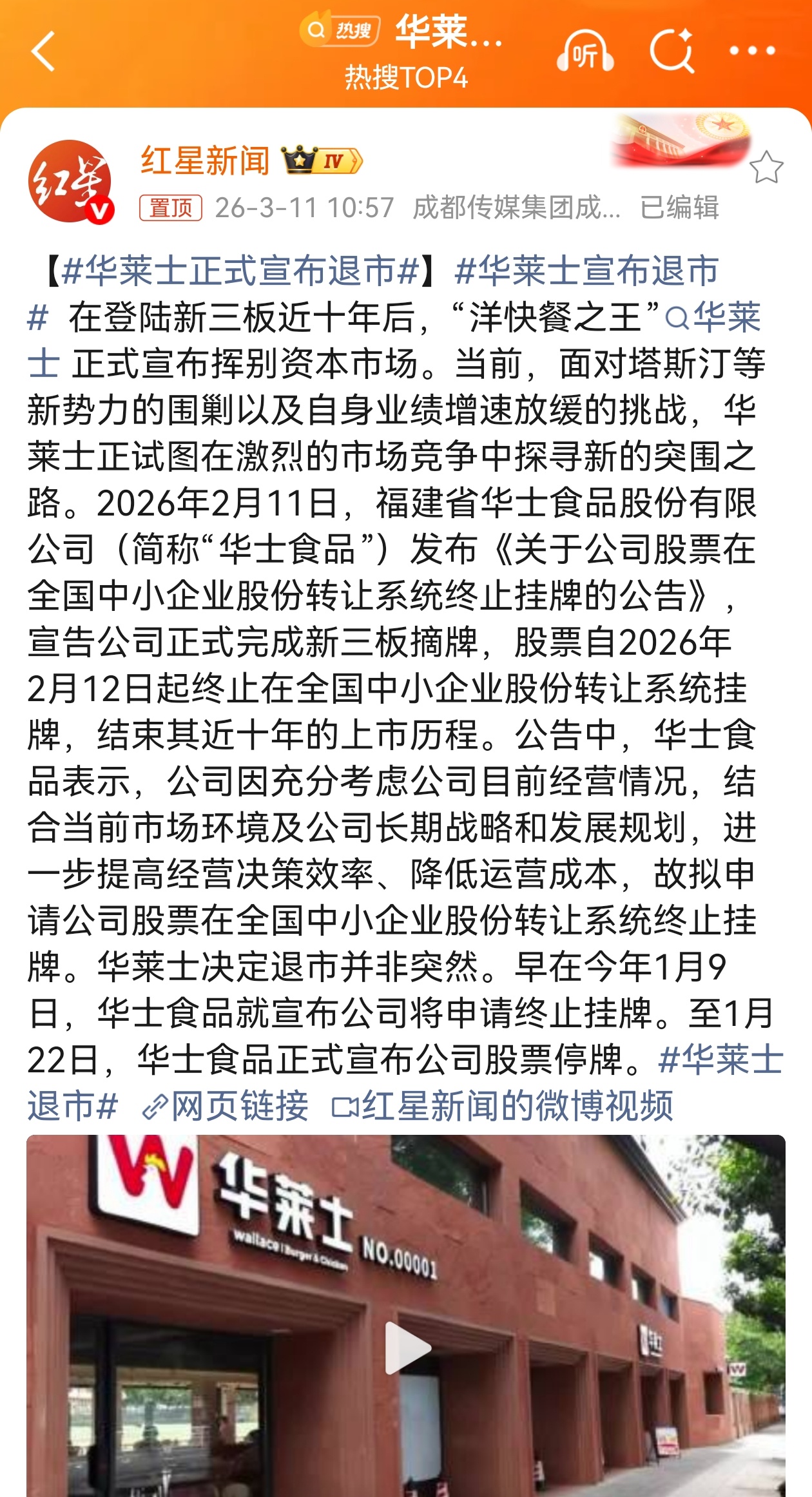Tap 已编辑 to view edit history
812x1497 pixels.
[x=680, y=208]
